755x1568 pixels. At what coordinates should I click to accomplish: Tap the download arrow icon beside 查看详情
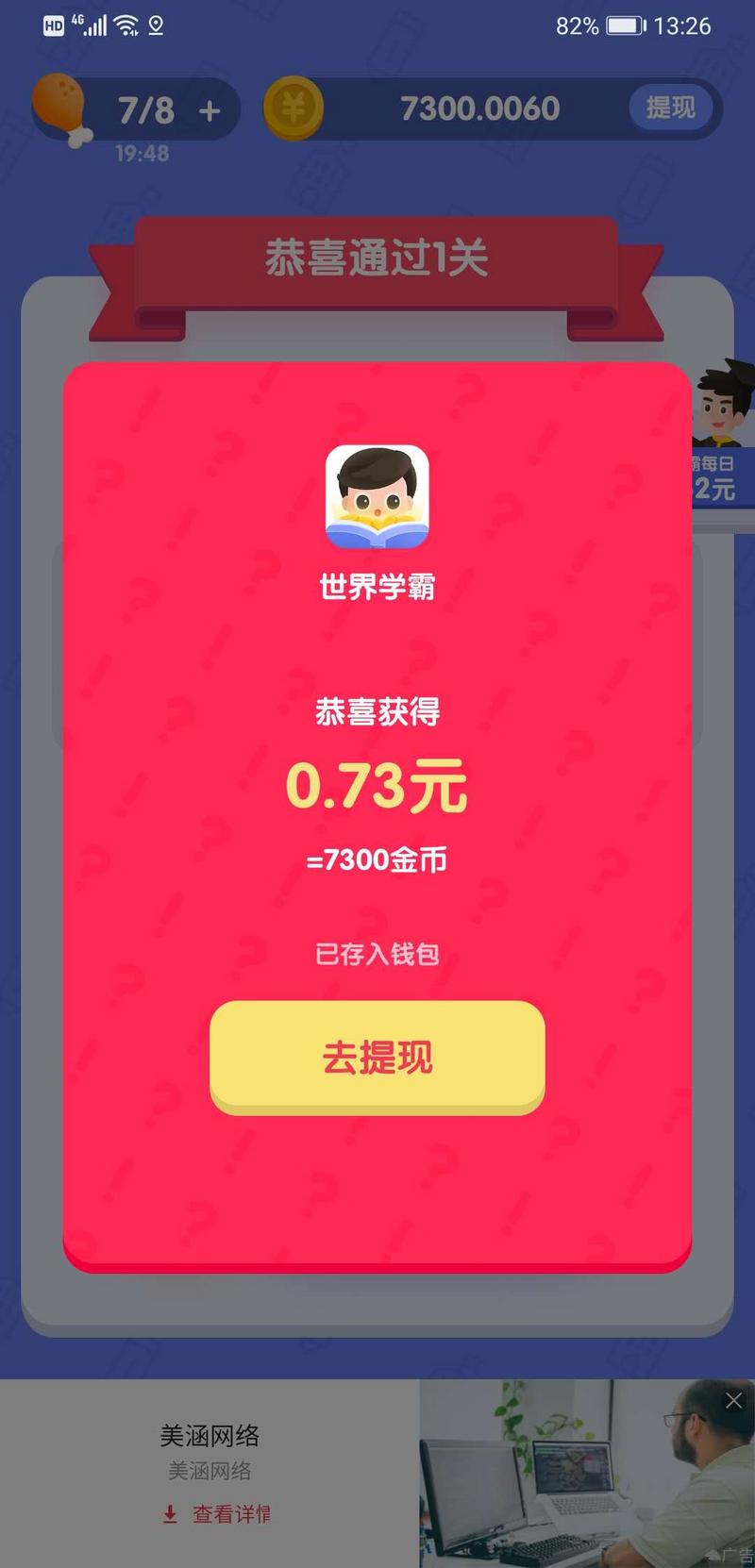(x=170, y=1514)
